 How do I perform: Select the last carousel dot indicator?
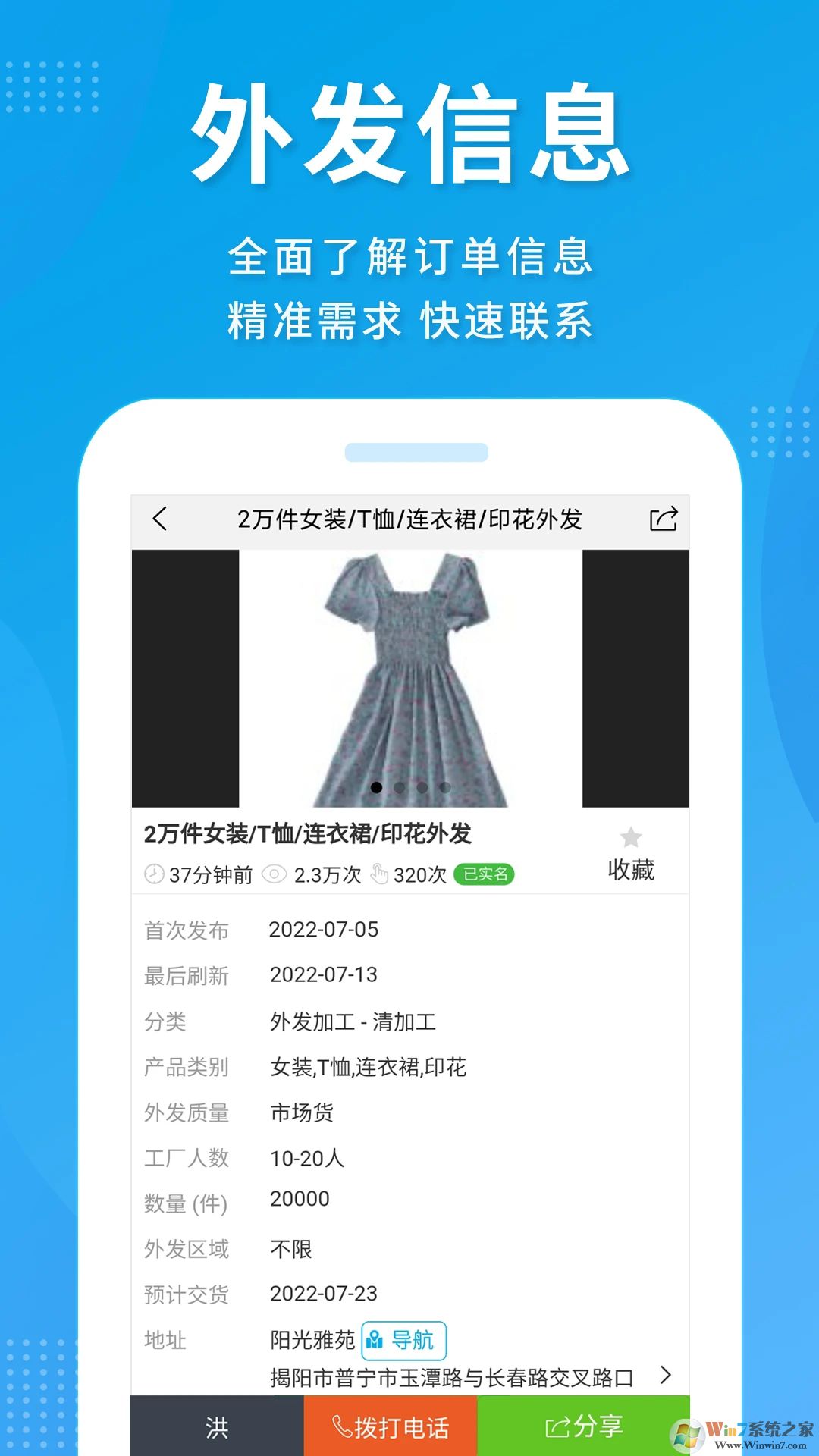445,788
